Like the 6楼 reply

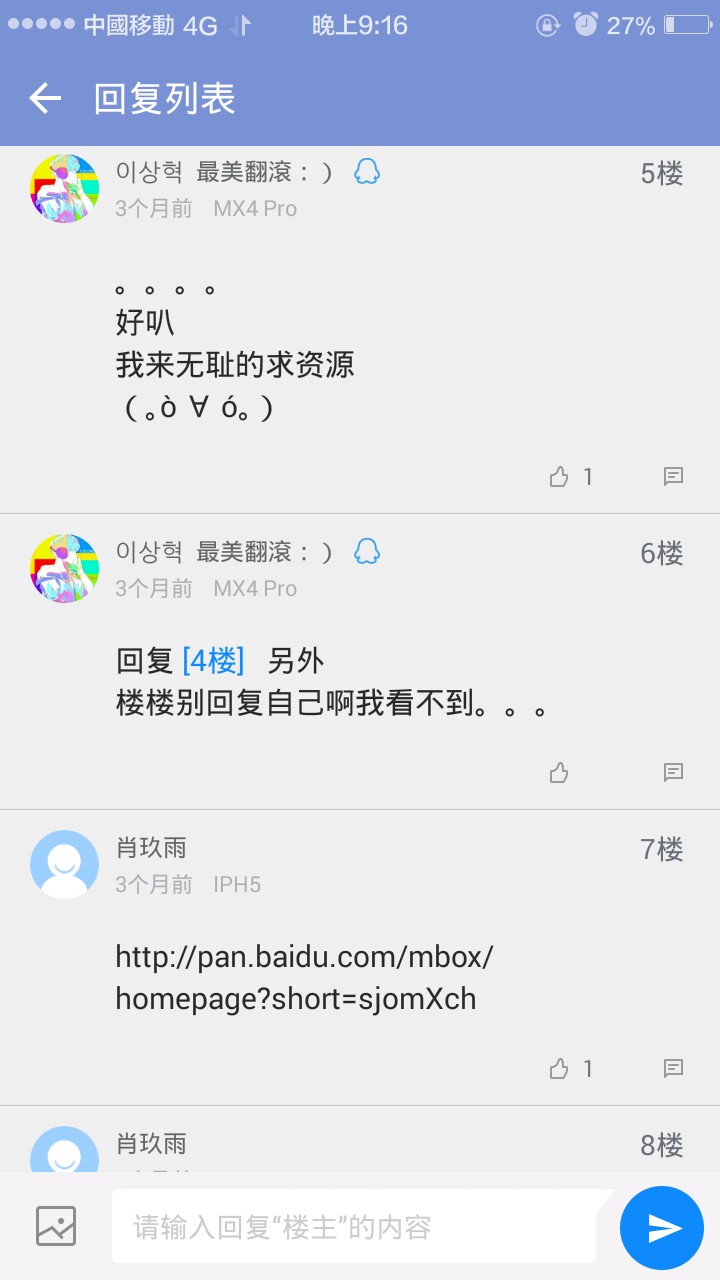559,772
